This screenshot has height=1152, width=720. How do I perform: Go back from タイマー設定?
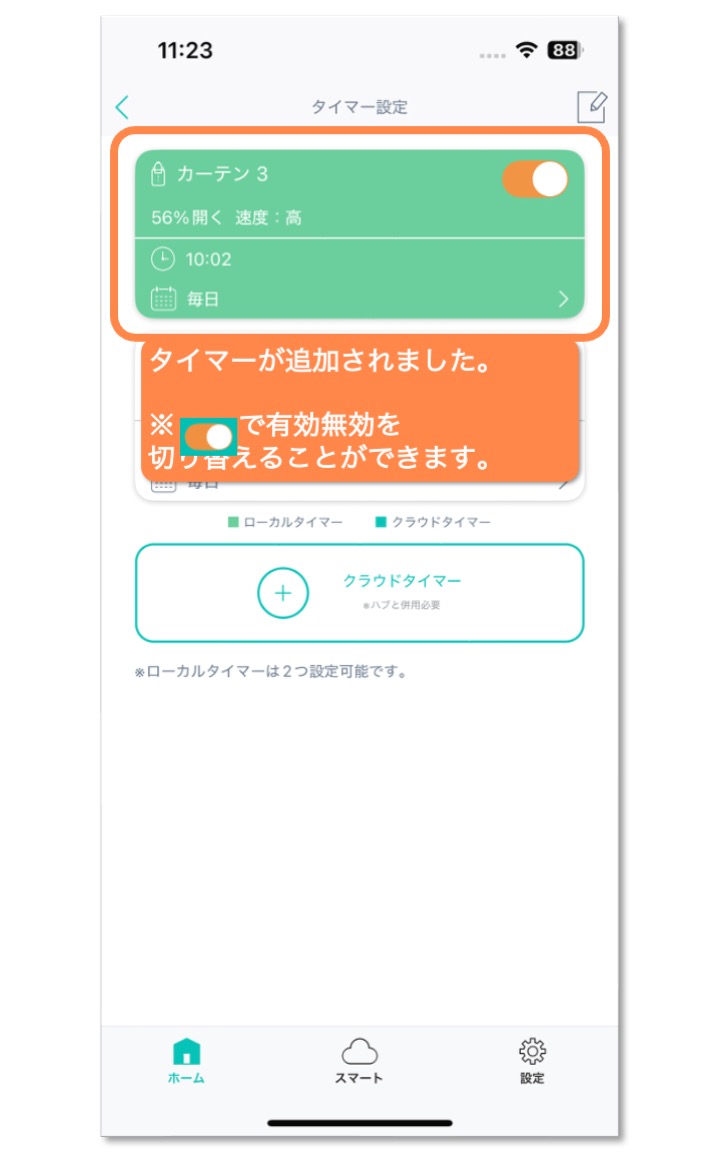pos(123,107)
